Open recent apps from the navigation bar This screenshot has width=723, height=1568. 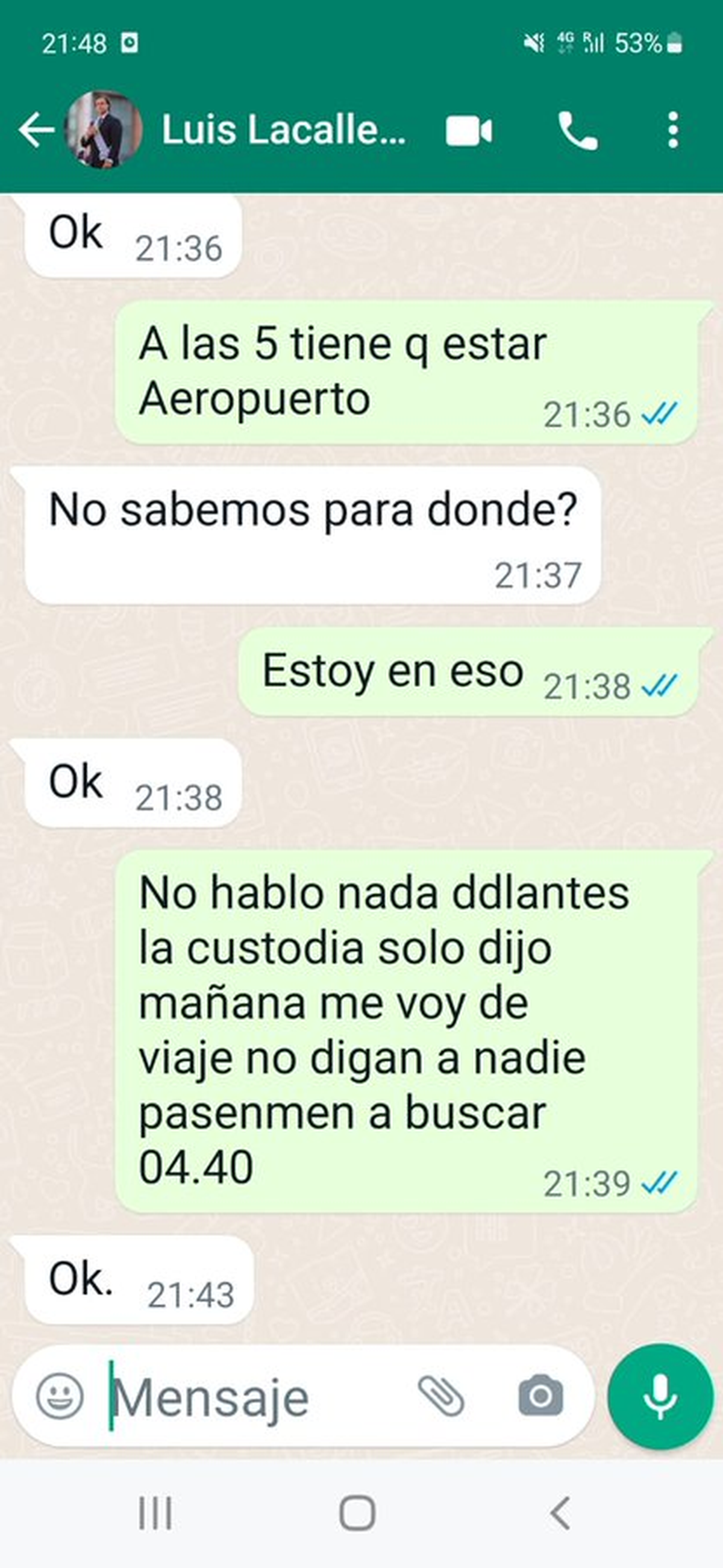[155, 1513]
